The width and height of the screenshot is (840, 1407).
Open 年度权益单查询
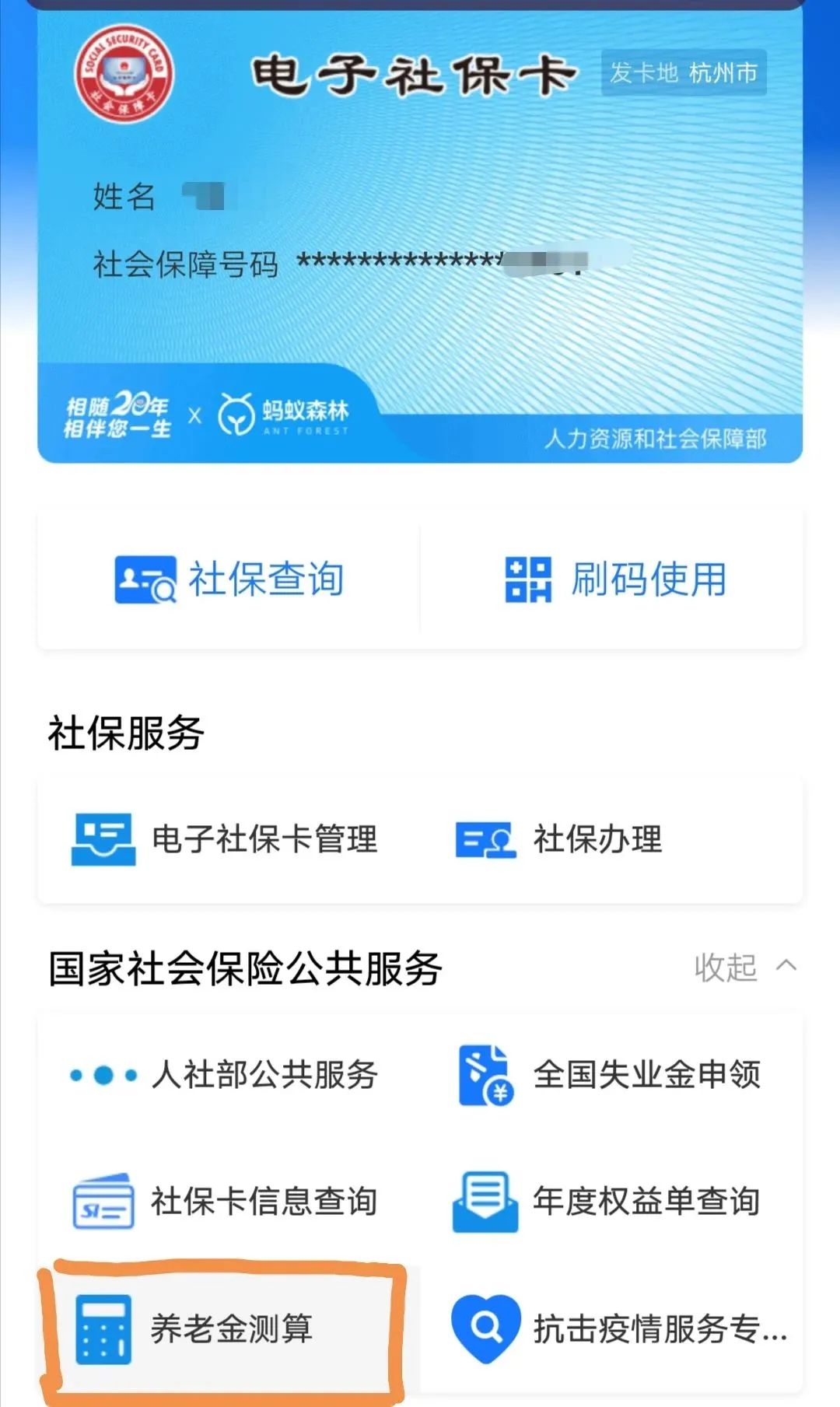pyautogui.click(x=607, y=1202)
